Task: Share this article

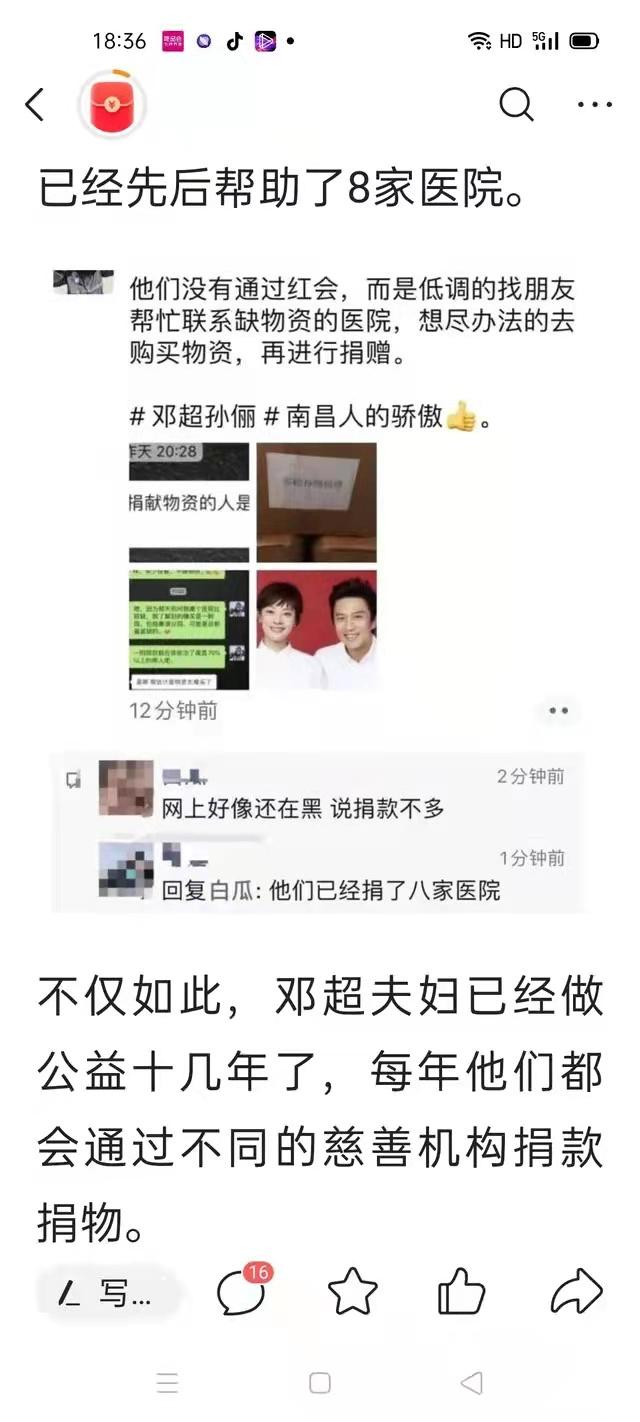Action: point(577,1293)
